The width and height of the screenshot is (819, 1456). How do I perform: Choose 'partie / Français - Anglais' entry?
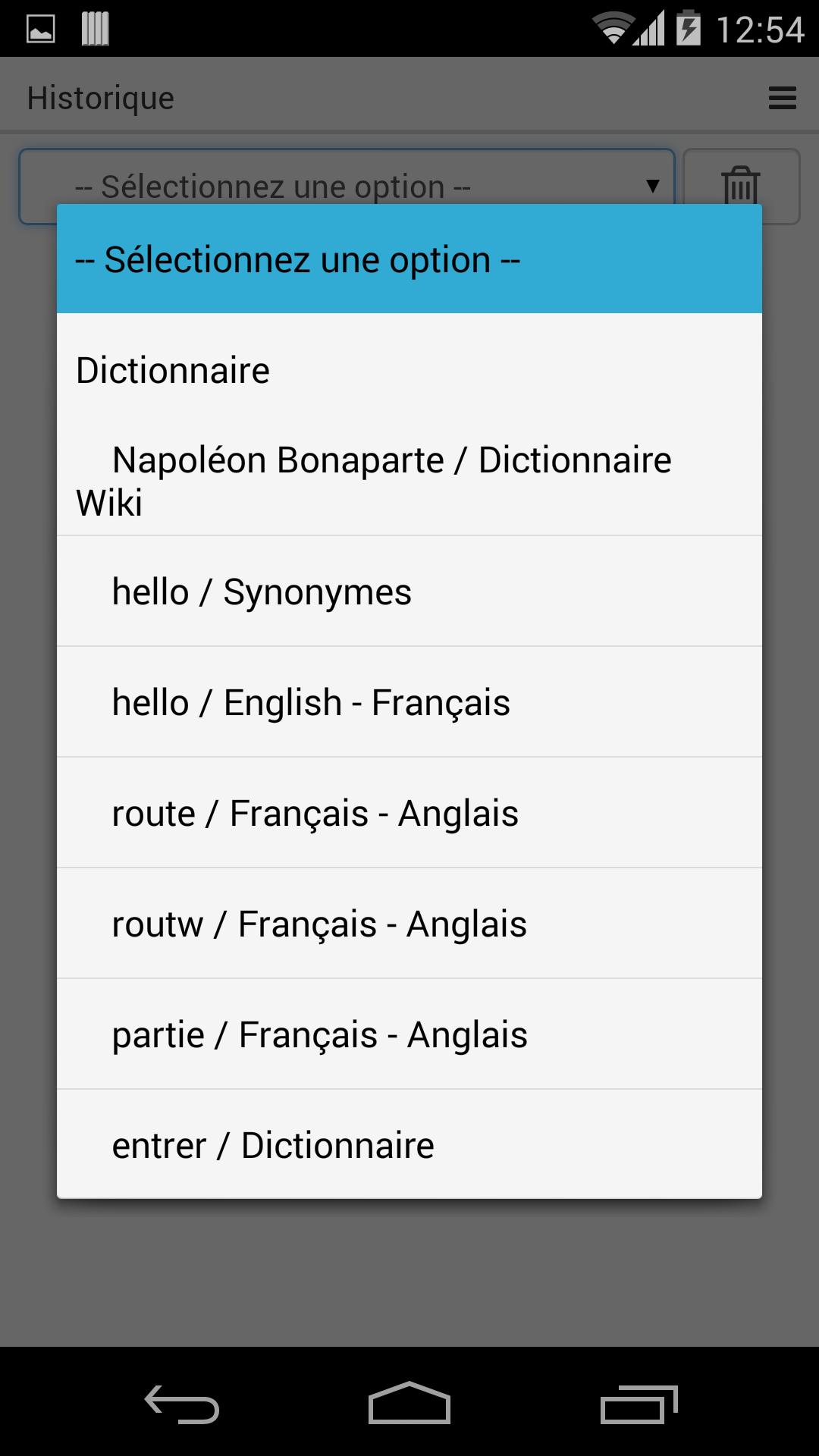(x=409, y=1034)
